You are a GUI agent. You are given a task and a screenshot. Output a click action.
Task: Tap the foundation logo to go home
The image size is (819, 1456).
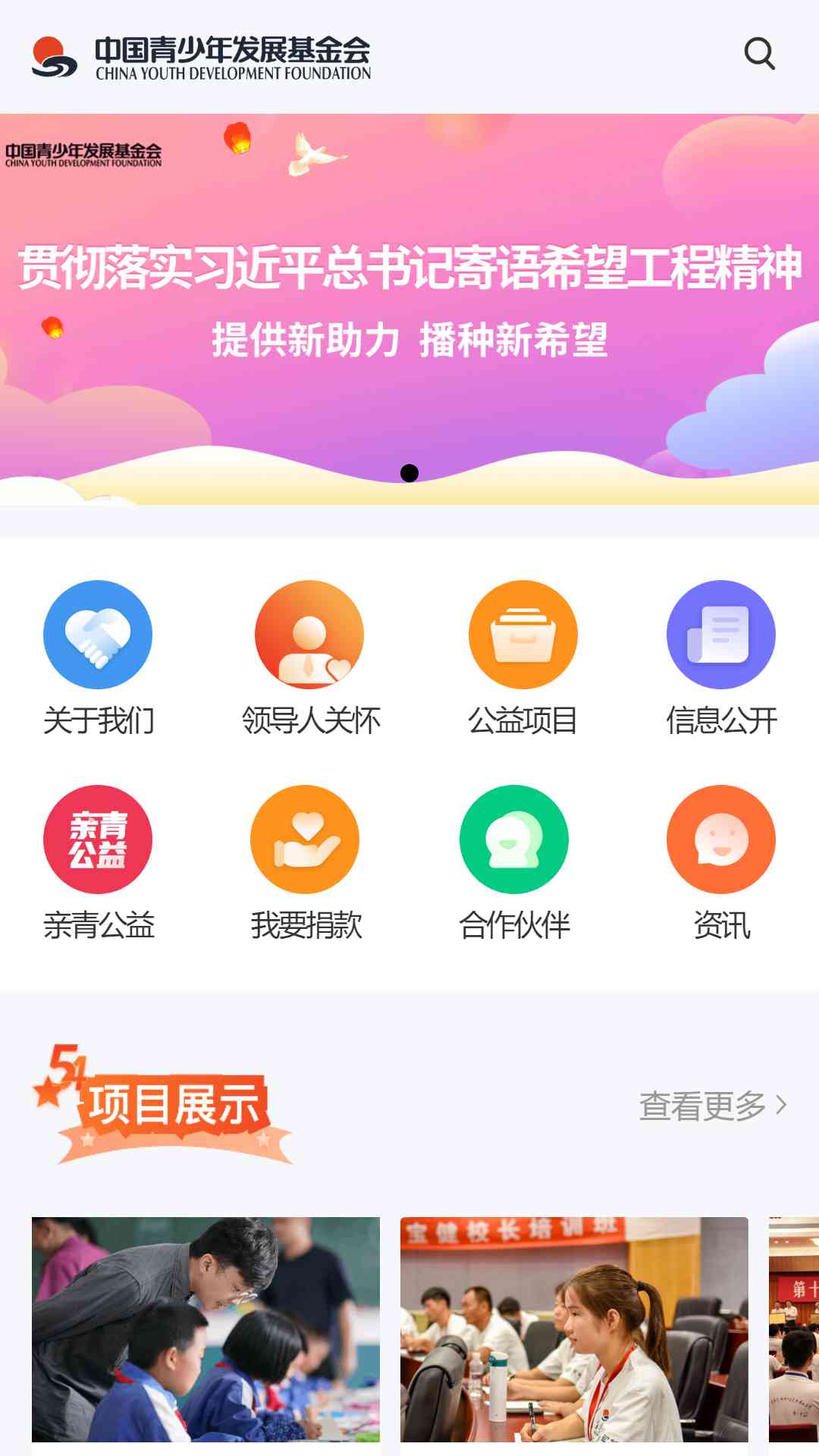coord(201,57)
